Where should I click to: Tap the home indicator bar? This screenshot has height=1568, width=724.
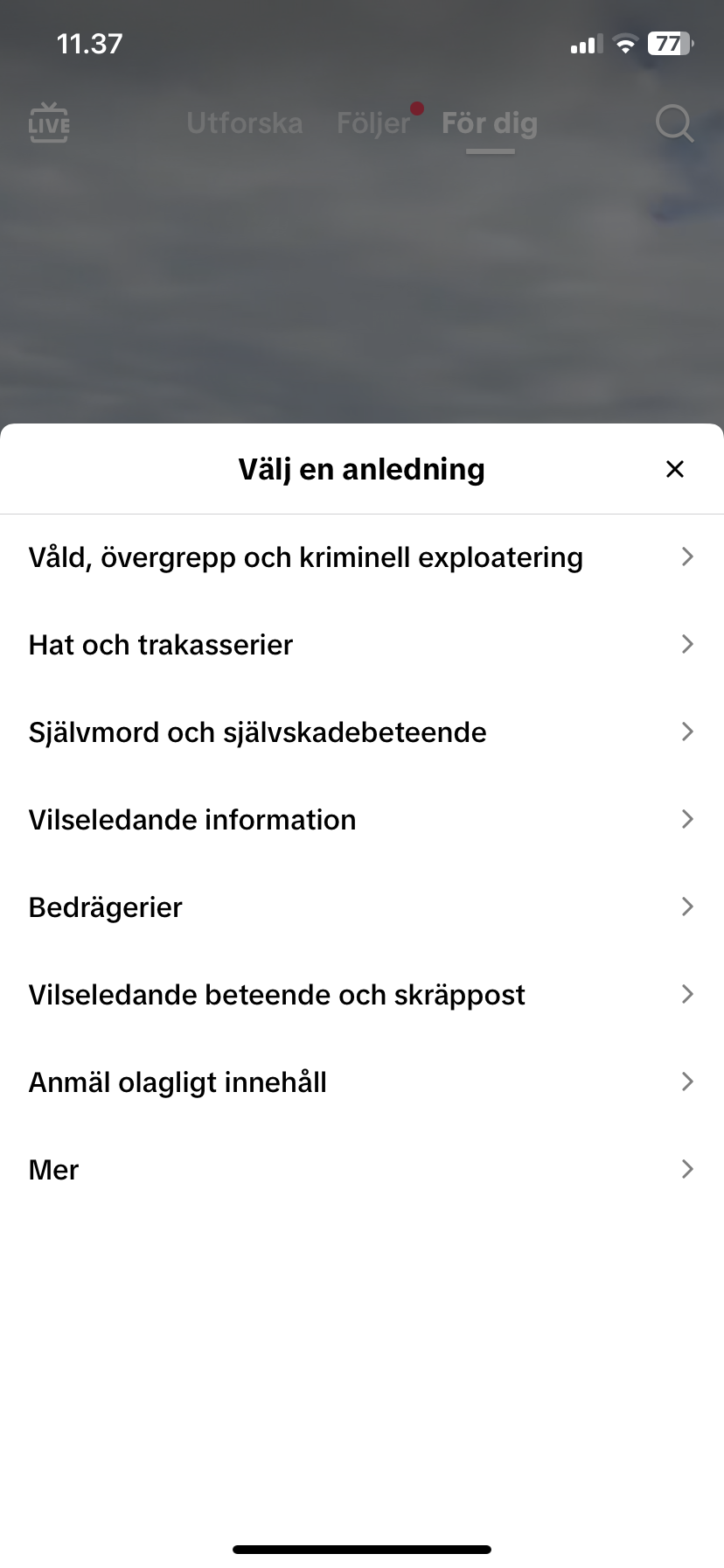coord(362,1547)
